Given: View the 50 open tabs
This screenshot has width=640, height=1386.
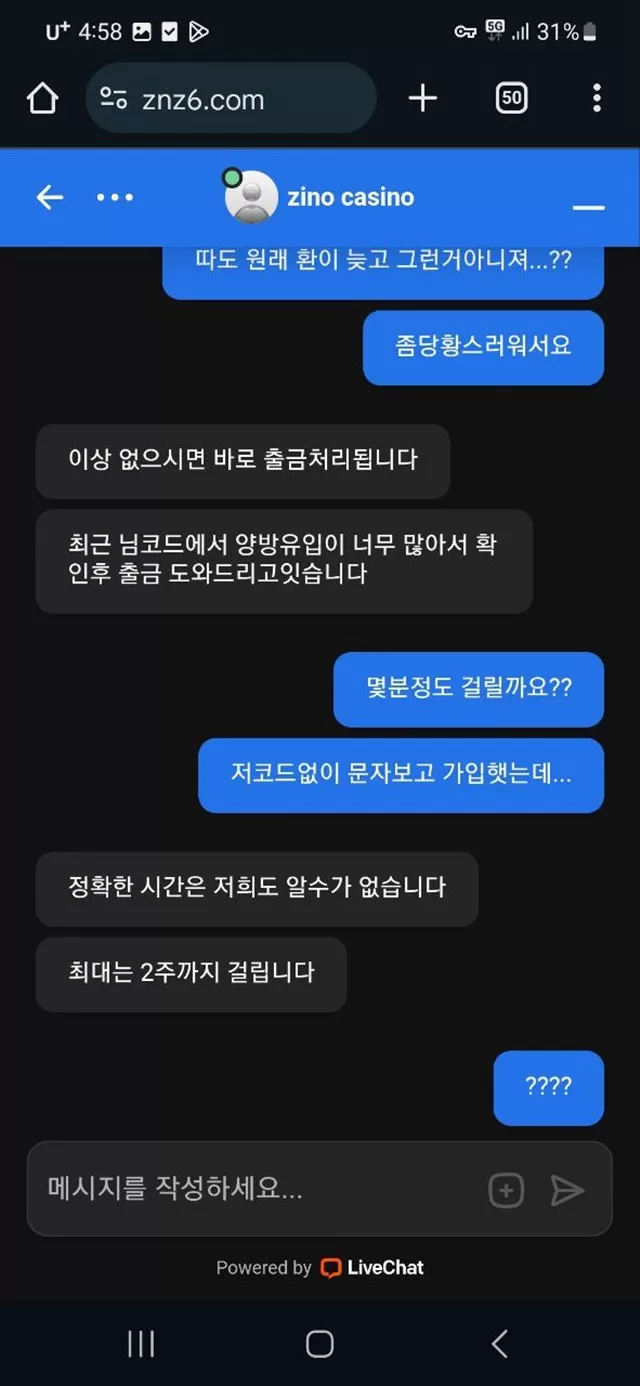Looking at the screenshot, I should 512,98.
